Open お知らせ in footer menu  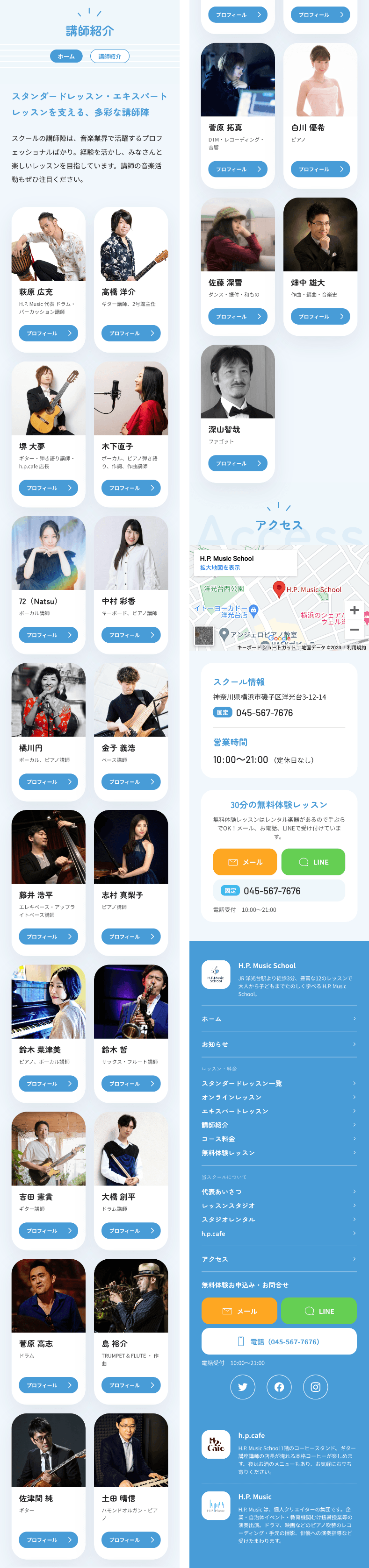pos(279,1044)
